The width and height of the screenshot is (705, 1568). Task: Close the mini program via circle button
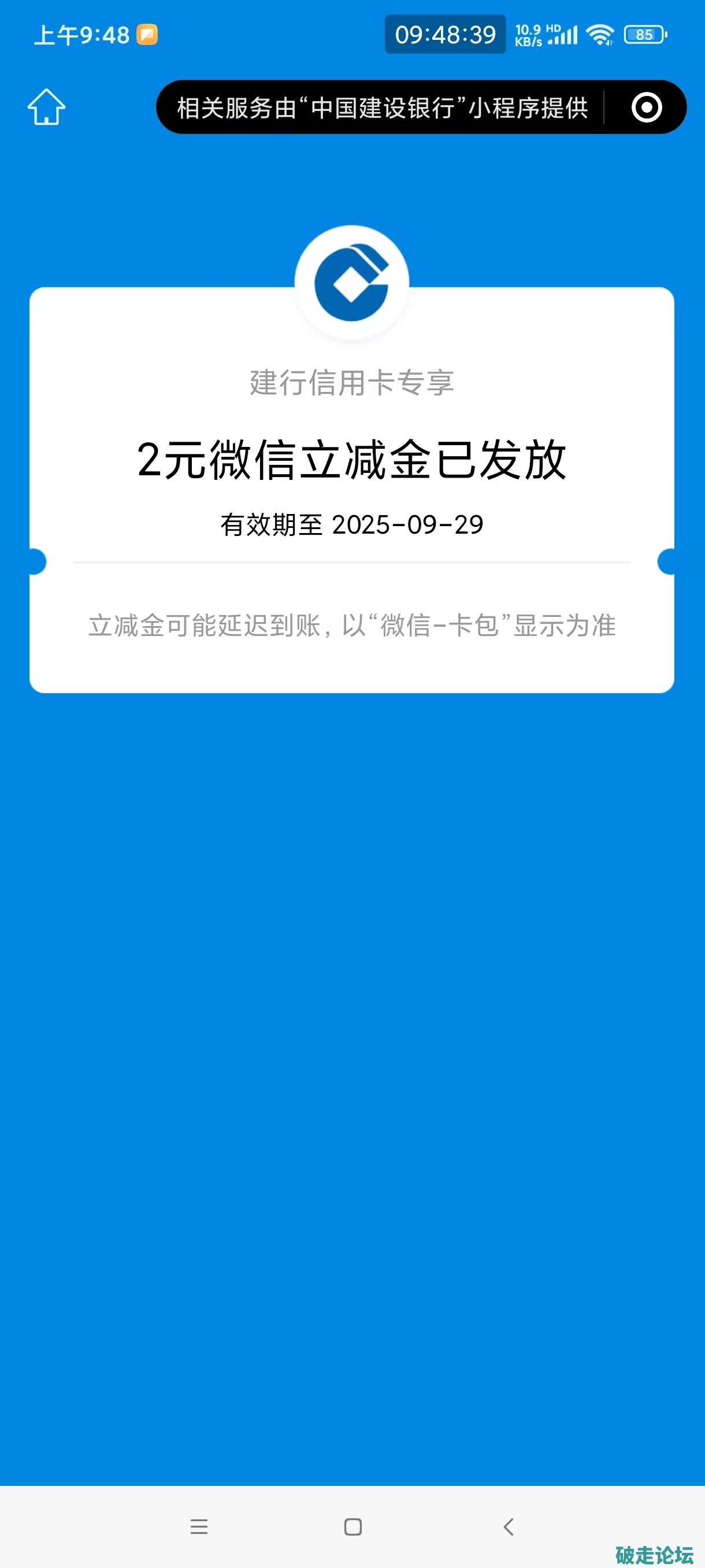point(646,108)
